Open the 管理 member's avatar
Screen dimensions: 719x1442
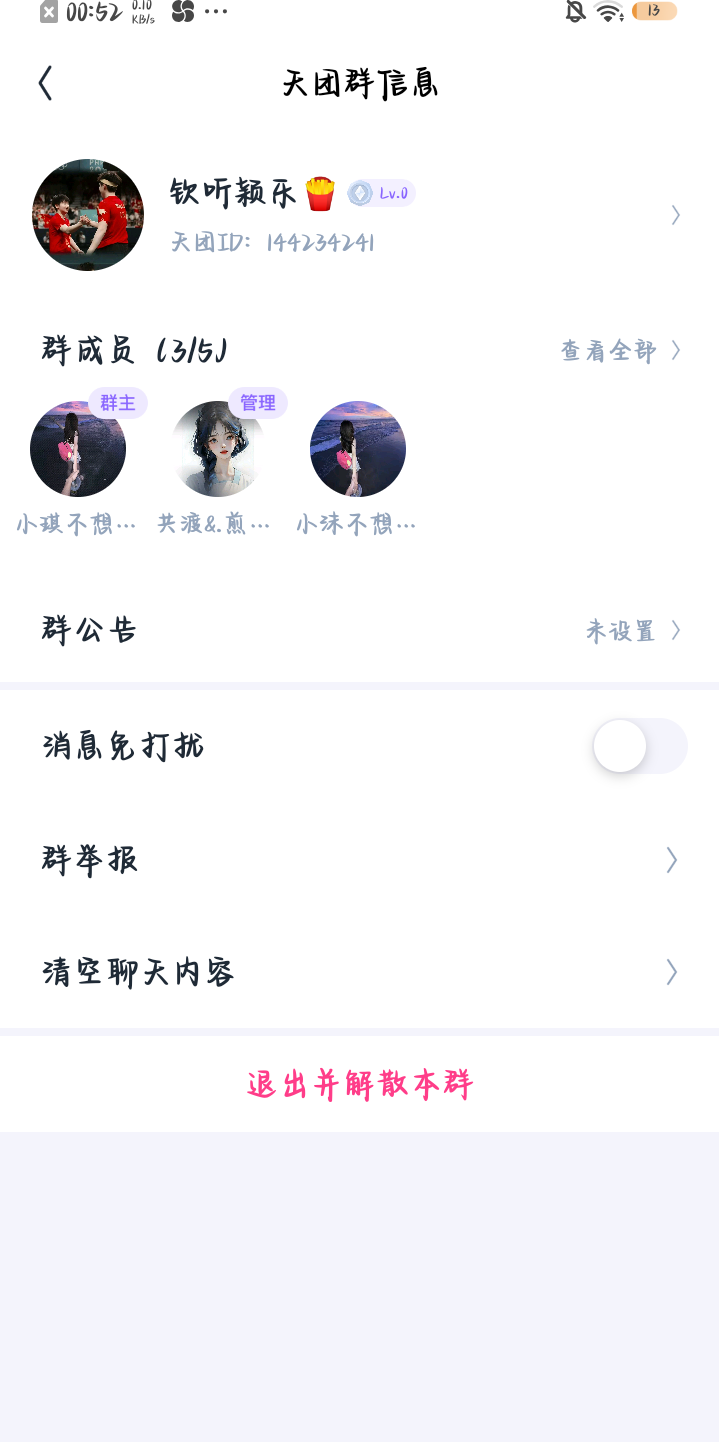pyautogui.click(x=218, y=449)
